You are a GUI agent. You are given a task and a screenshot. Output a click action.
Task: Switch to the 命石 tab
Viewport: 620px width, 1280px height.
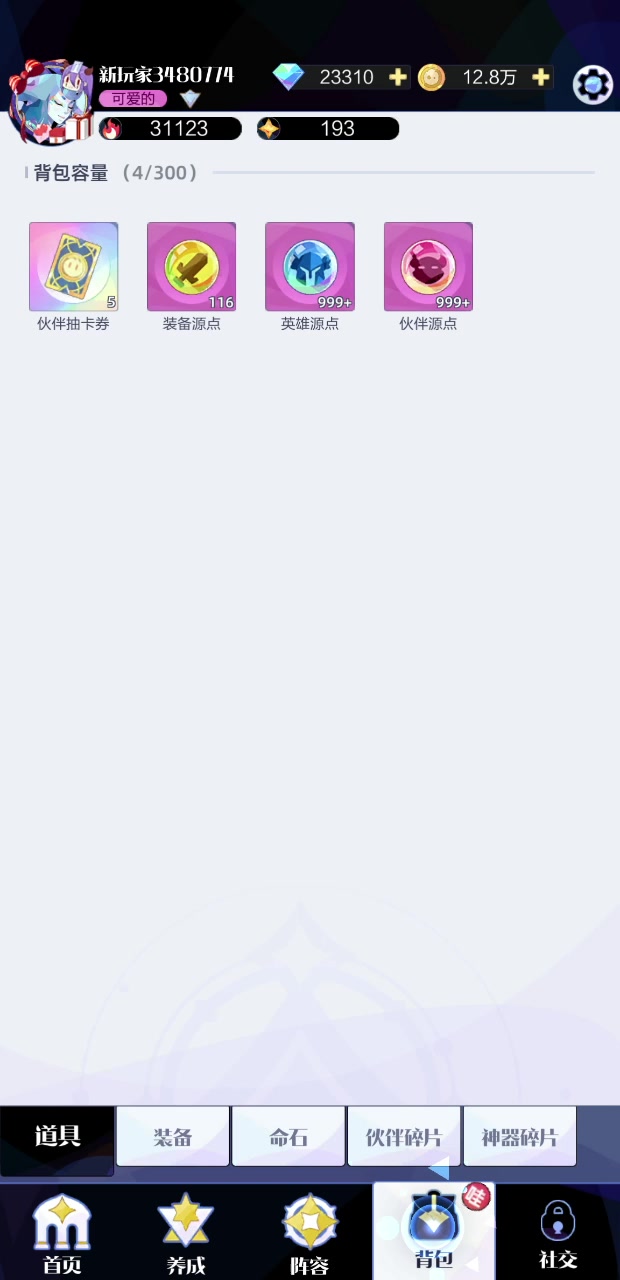(288, 1137)
